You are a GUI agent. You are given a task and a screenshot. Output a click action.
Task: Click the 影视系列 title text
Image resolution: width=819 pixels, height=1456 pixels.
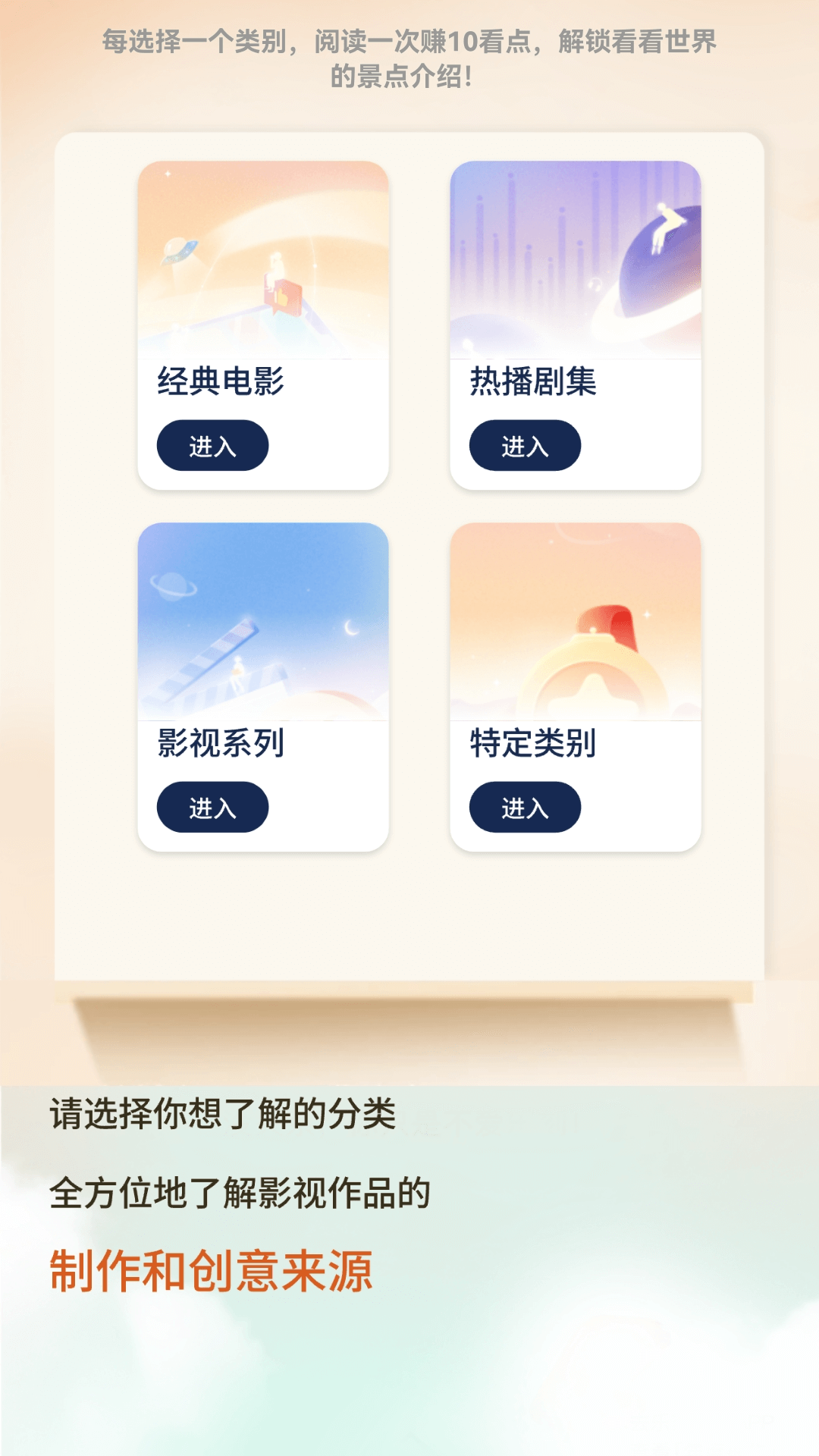point(218,745)
